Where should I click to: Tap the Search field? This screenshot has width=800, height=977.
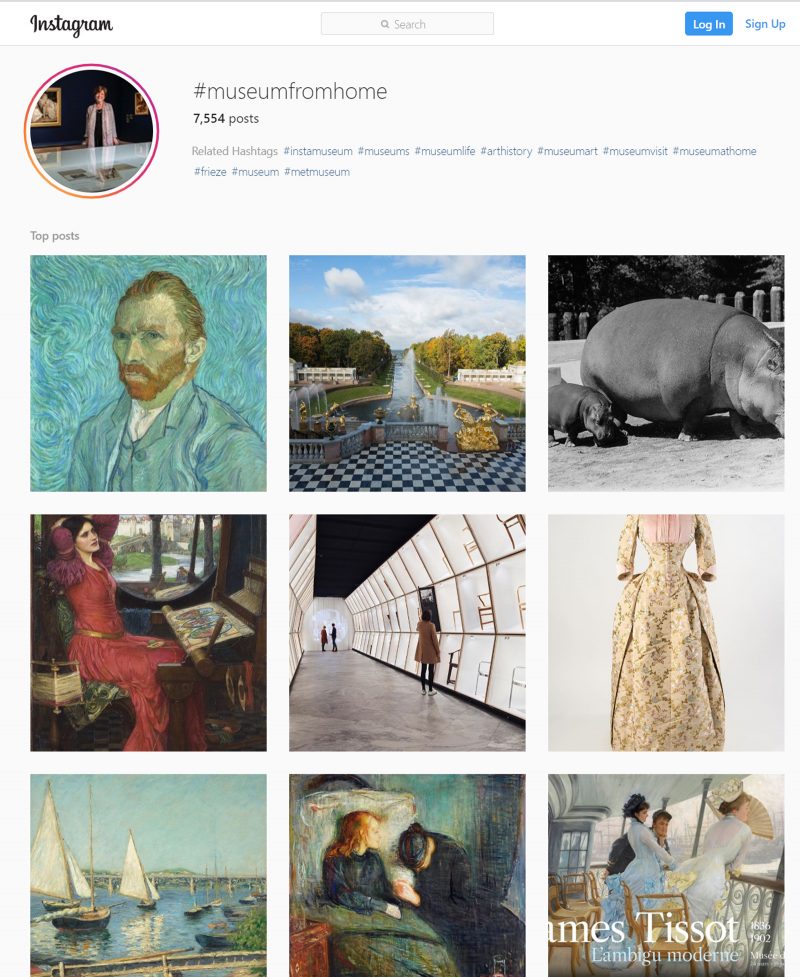point(407,24)
